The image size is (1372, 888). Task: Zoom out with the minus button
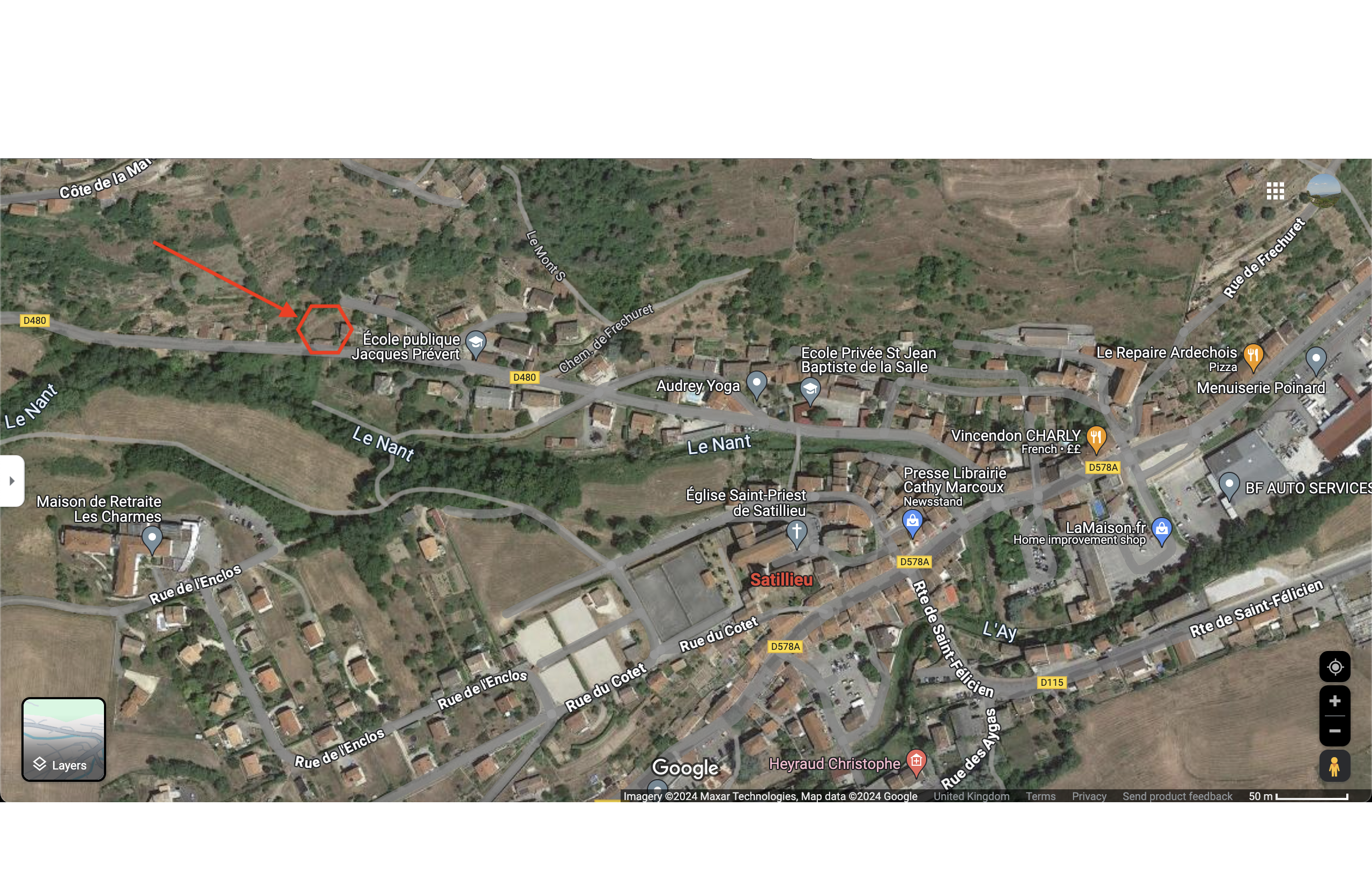pyautogui.click(x=1334, y=731)
